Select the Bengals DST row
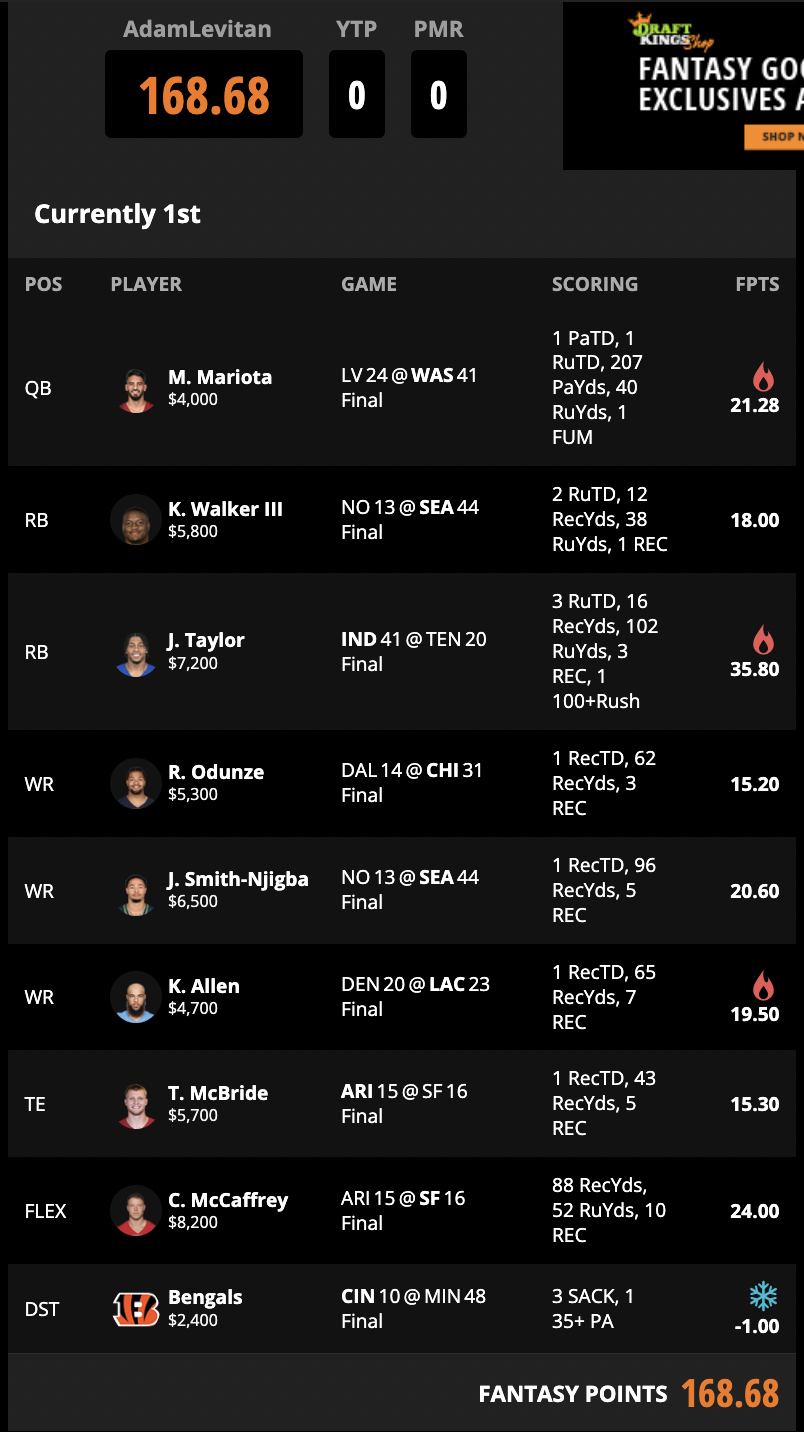804x1432 pixels. [402, 1309]
